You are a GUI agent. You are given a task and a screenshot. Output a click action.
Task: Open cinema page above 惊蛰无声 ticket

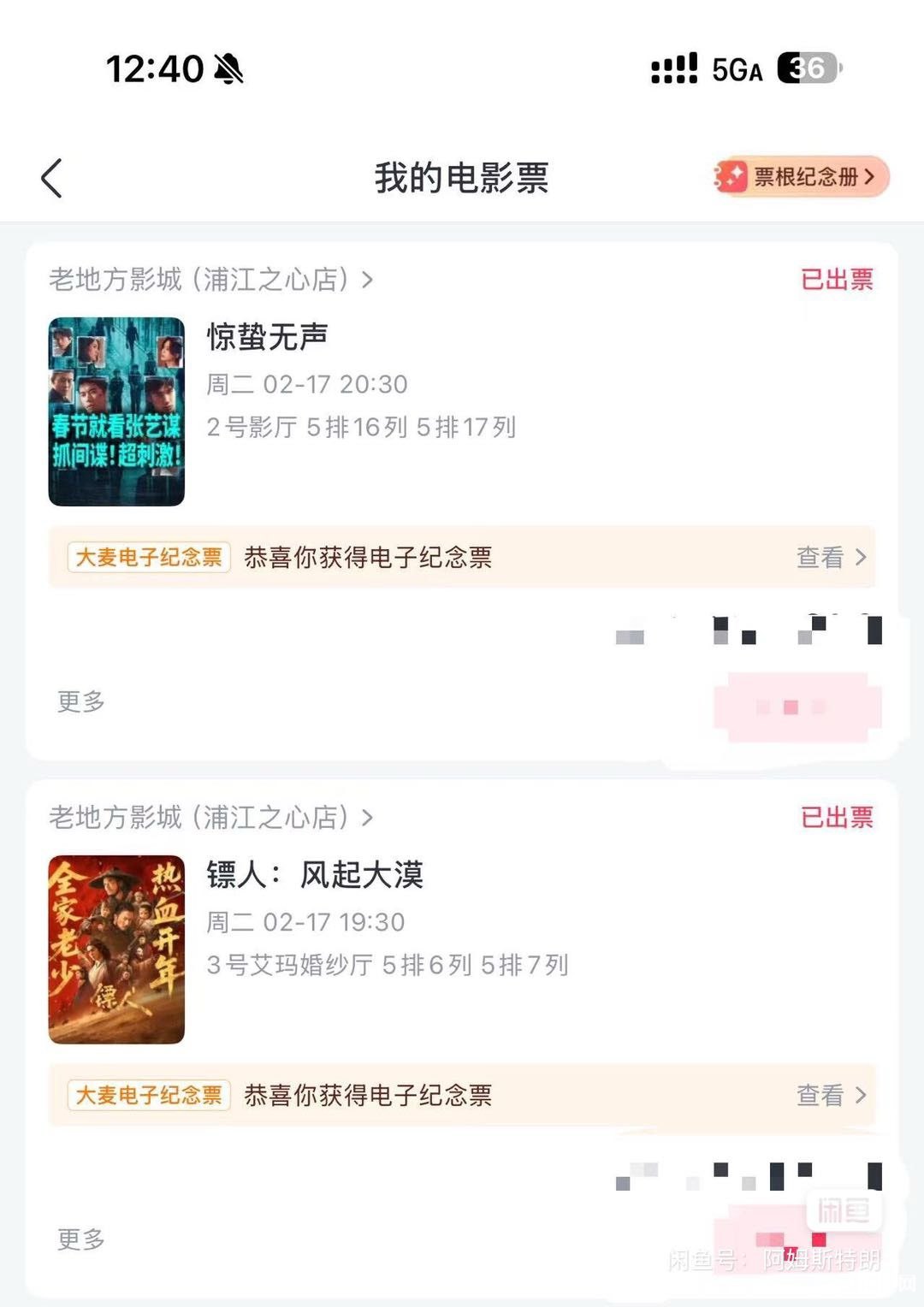pyautogui.click(x=211, y=280)
